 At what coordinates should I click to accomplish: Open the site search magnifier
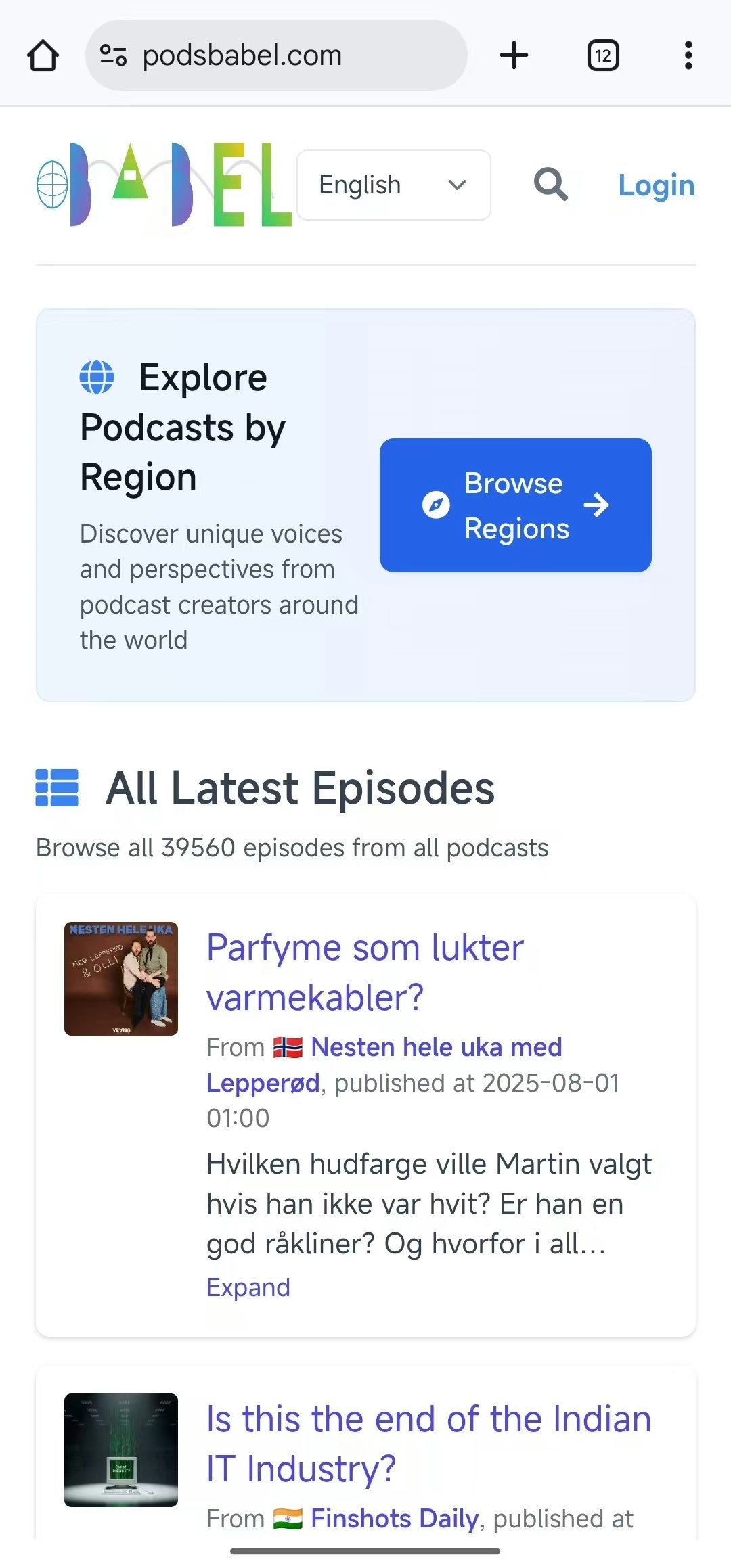pos(551,185)
